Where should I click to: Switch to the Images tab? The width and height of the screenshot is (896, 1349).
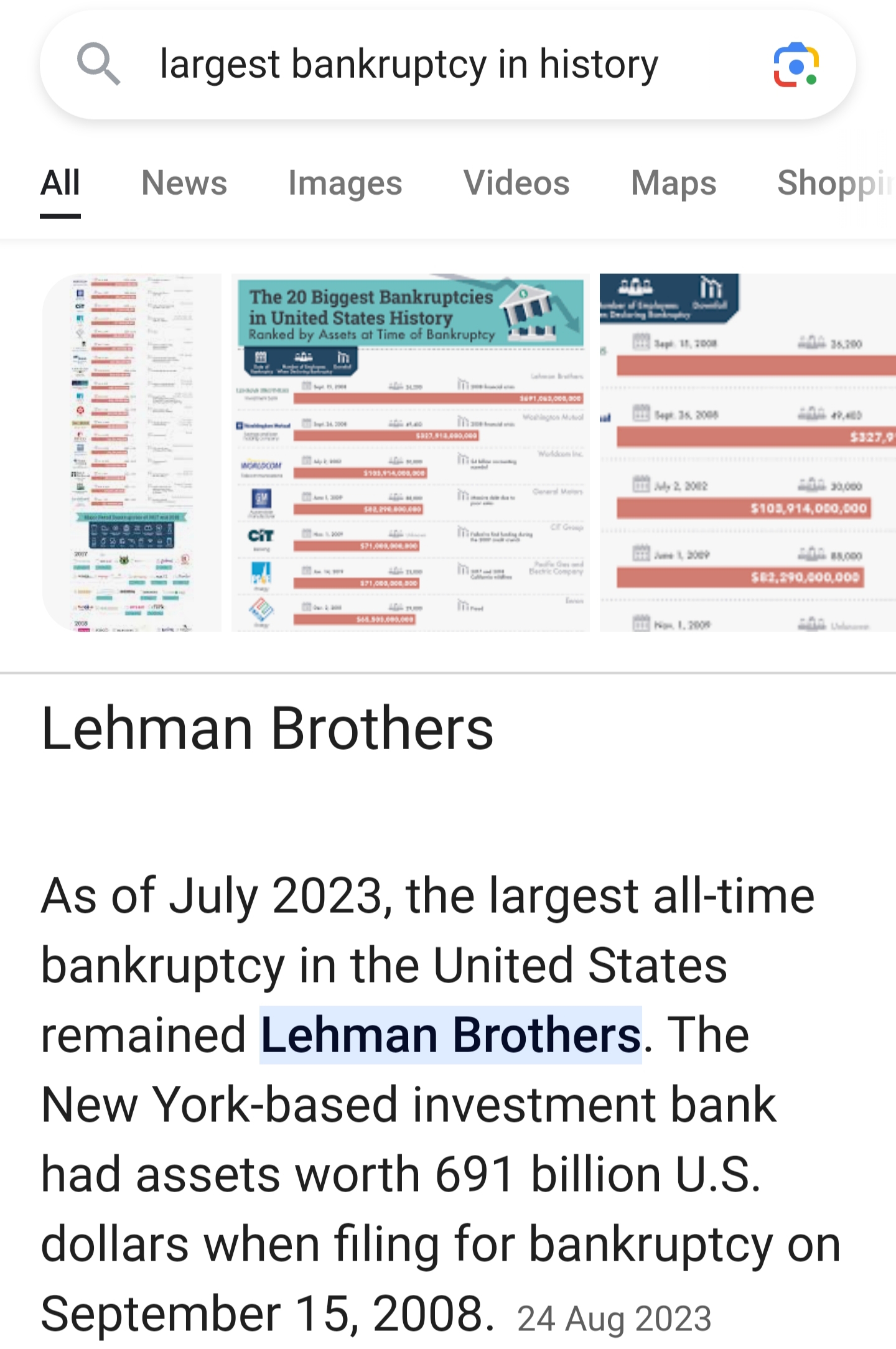coord(345,183)
